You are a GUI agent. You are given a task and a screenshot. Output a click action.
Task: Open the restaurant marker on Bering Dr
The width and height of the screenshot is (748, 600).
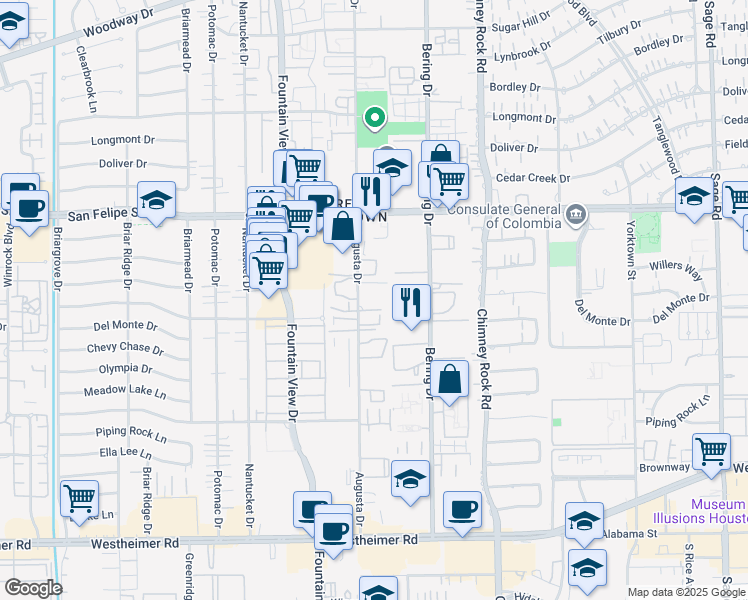coord(410,303)
